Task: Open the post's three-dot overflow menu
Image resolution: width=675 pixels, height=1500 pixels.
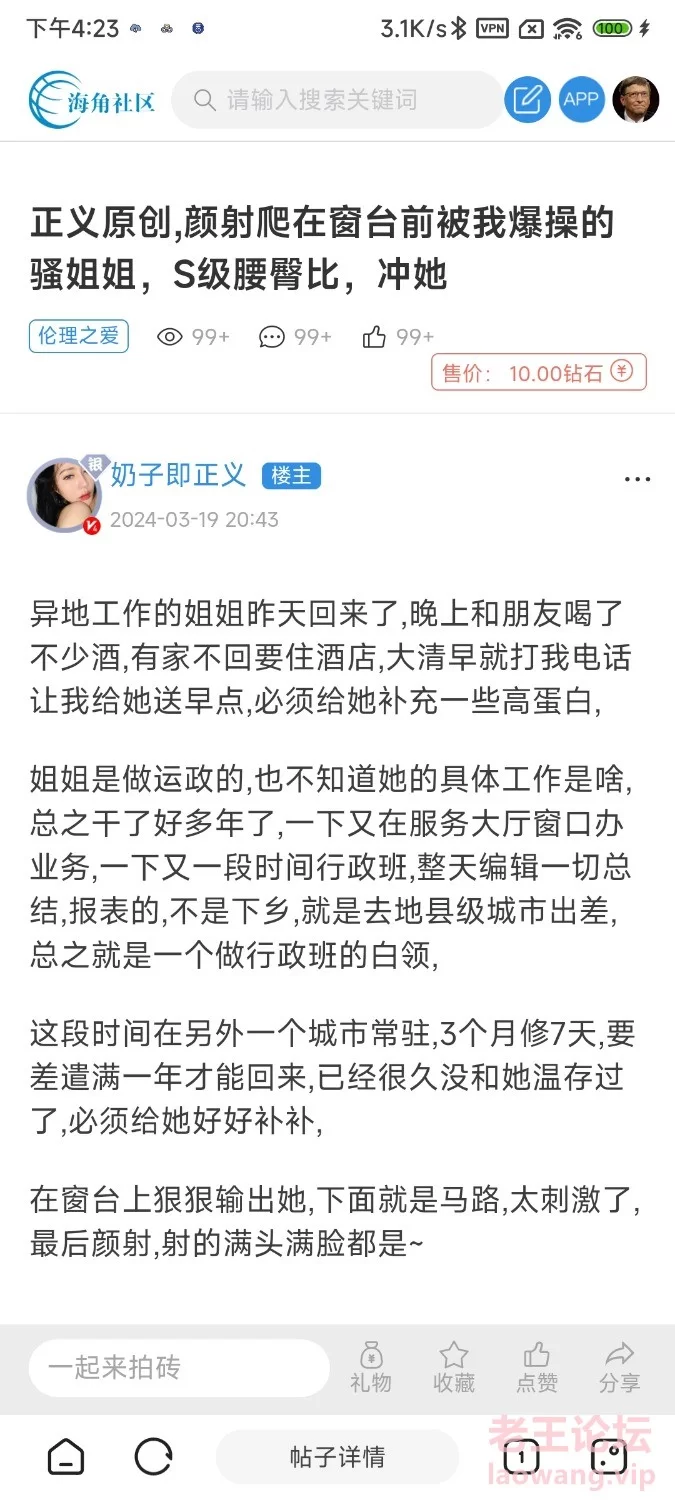Action: pyautogui.click(x=636, y=480)
